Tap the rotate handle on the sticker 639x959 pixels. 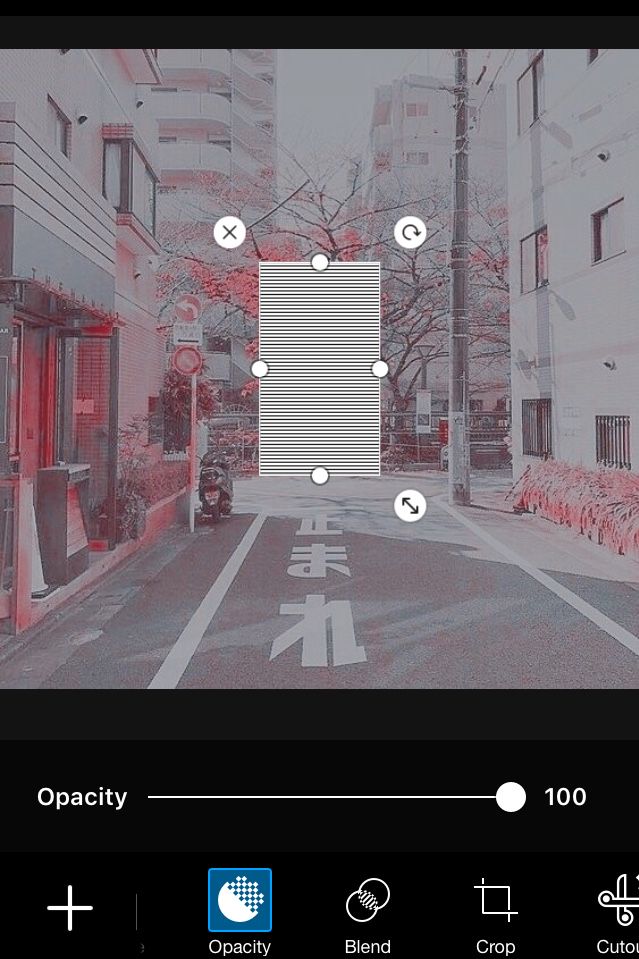[409, 233]
